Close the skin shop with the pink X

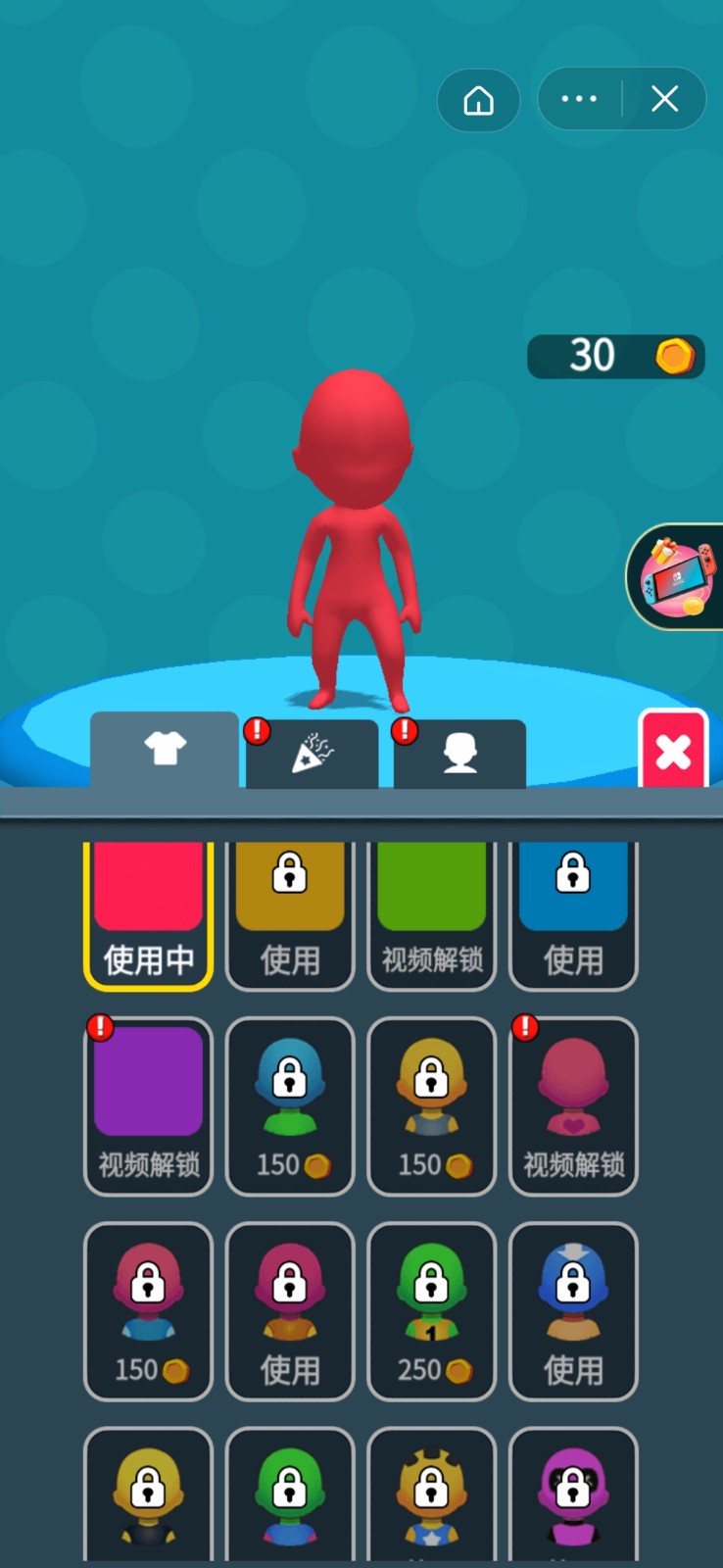pyautogui.click(x=673, y=751)
